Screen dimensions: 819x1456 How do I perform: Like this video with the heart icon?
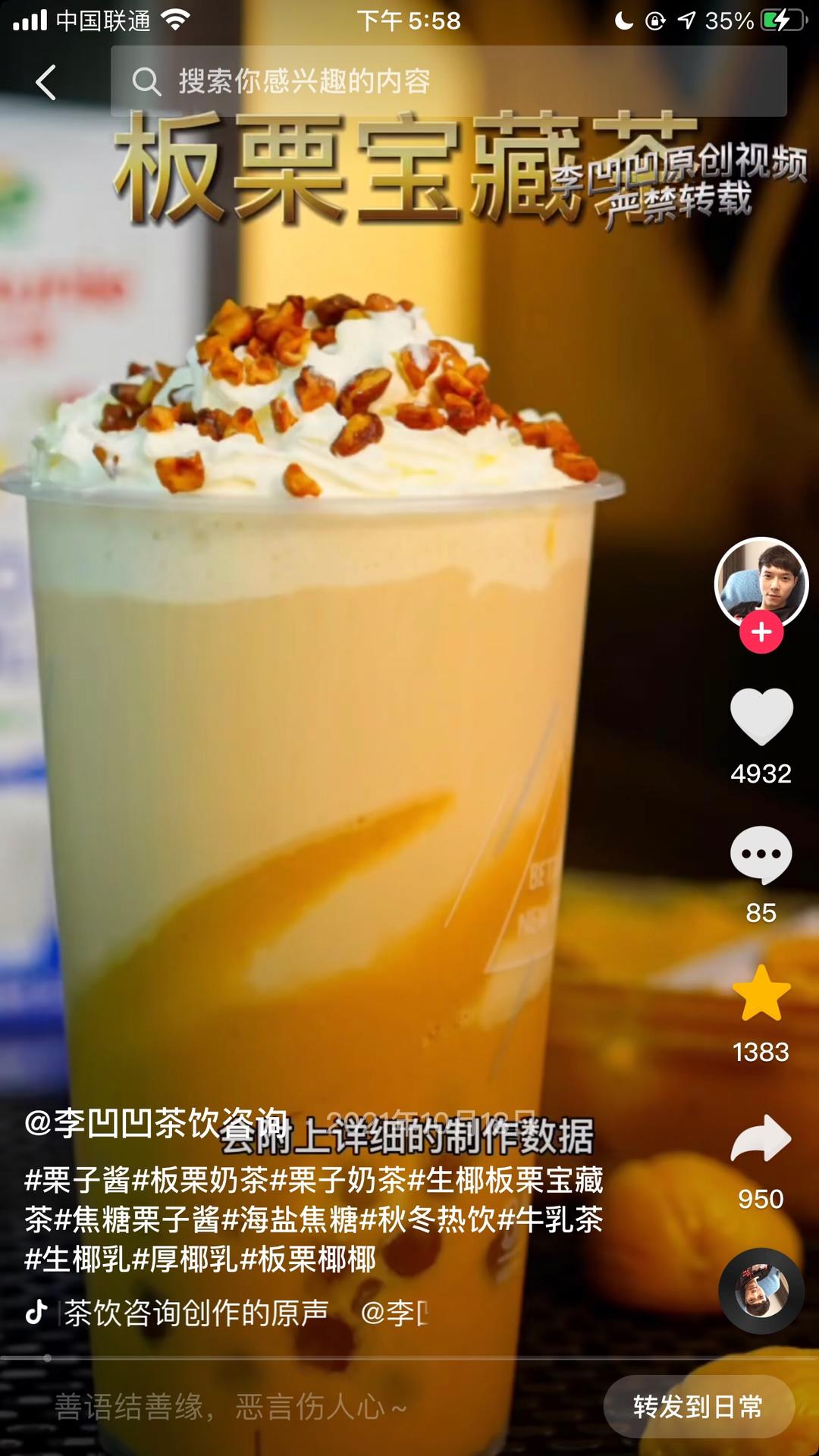point(761,716)
